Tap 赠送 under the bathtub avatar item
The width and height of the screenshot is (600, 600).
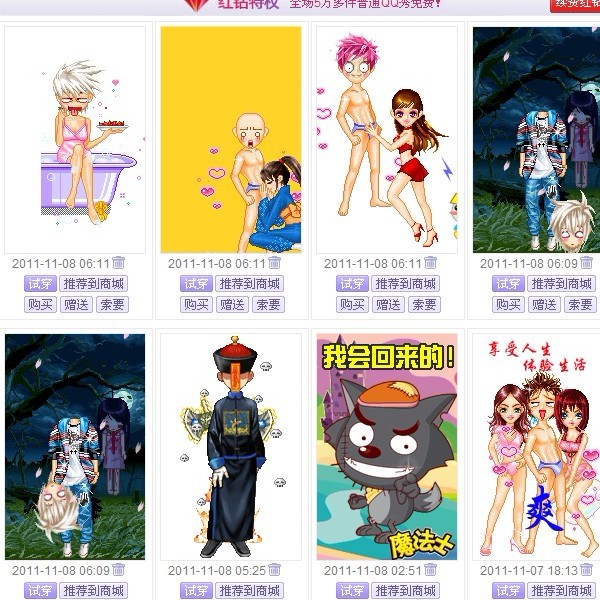(x=76, y=305)
